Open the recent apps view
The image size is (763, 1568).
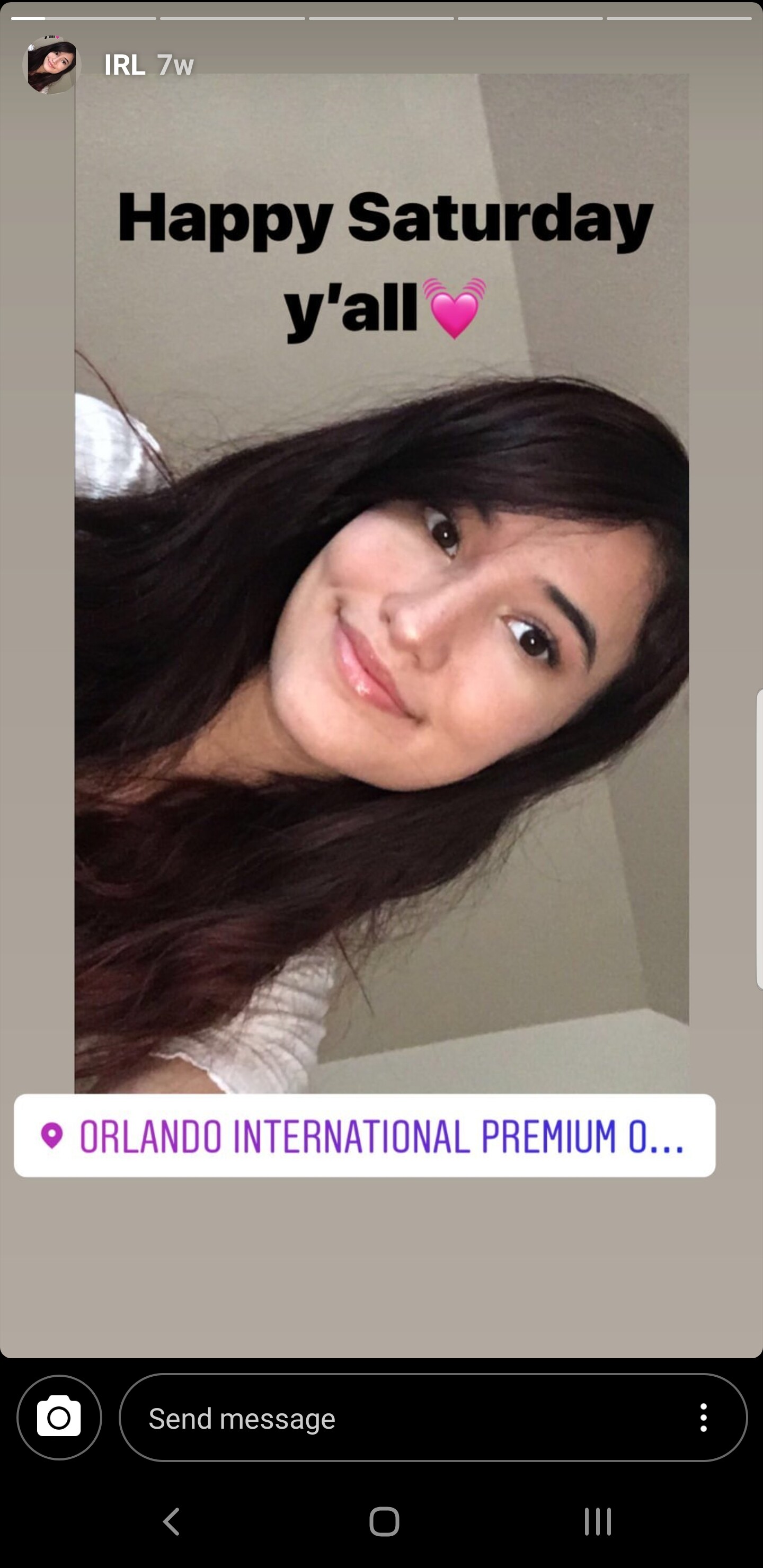tap(597, 1521)
